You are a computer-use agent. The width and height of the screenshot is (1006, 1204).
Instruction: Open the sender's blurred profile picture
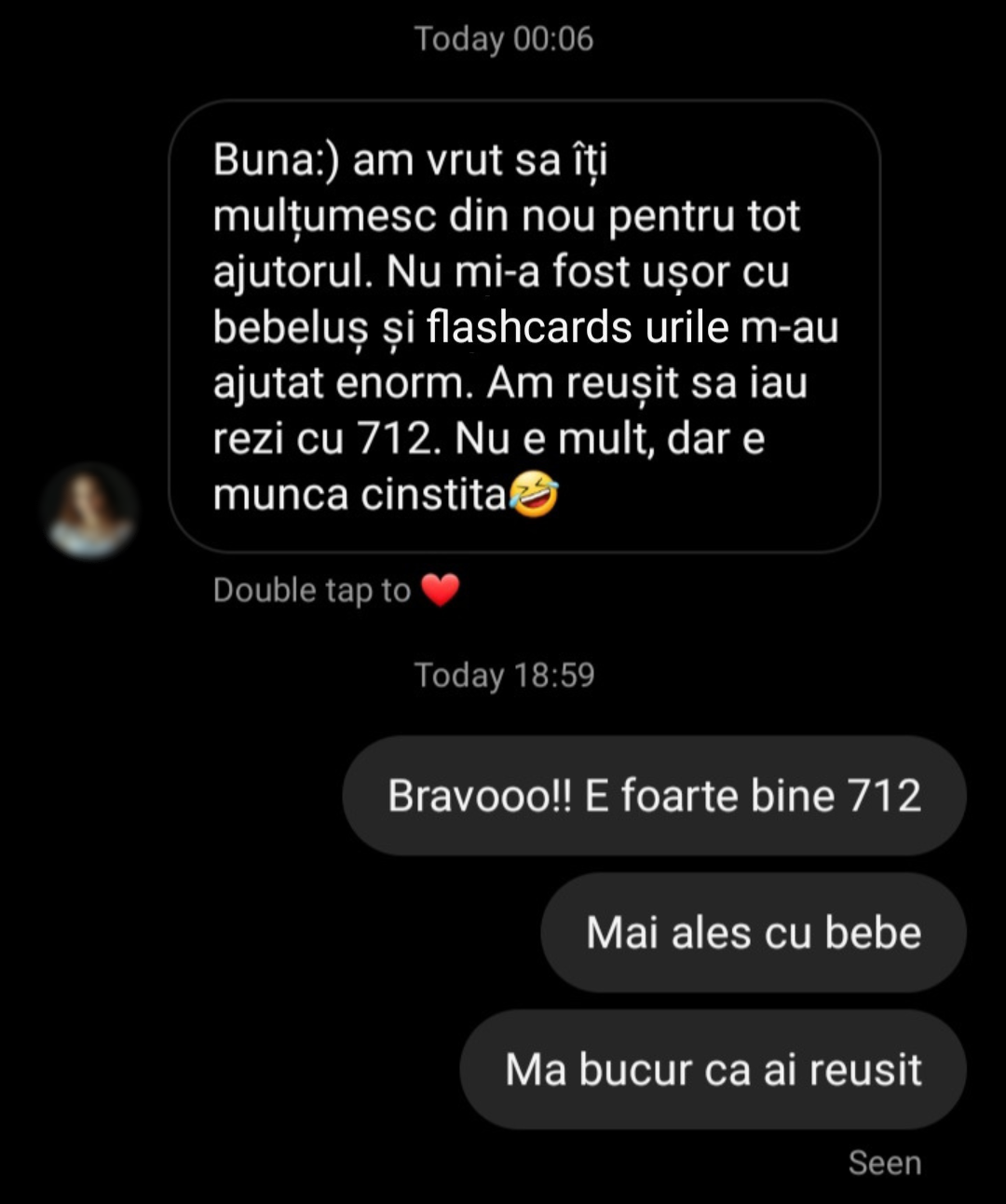[x=89, y=511]
